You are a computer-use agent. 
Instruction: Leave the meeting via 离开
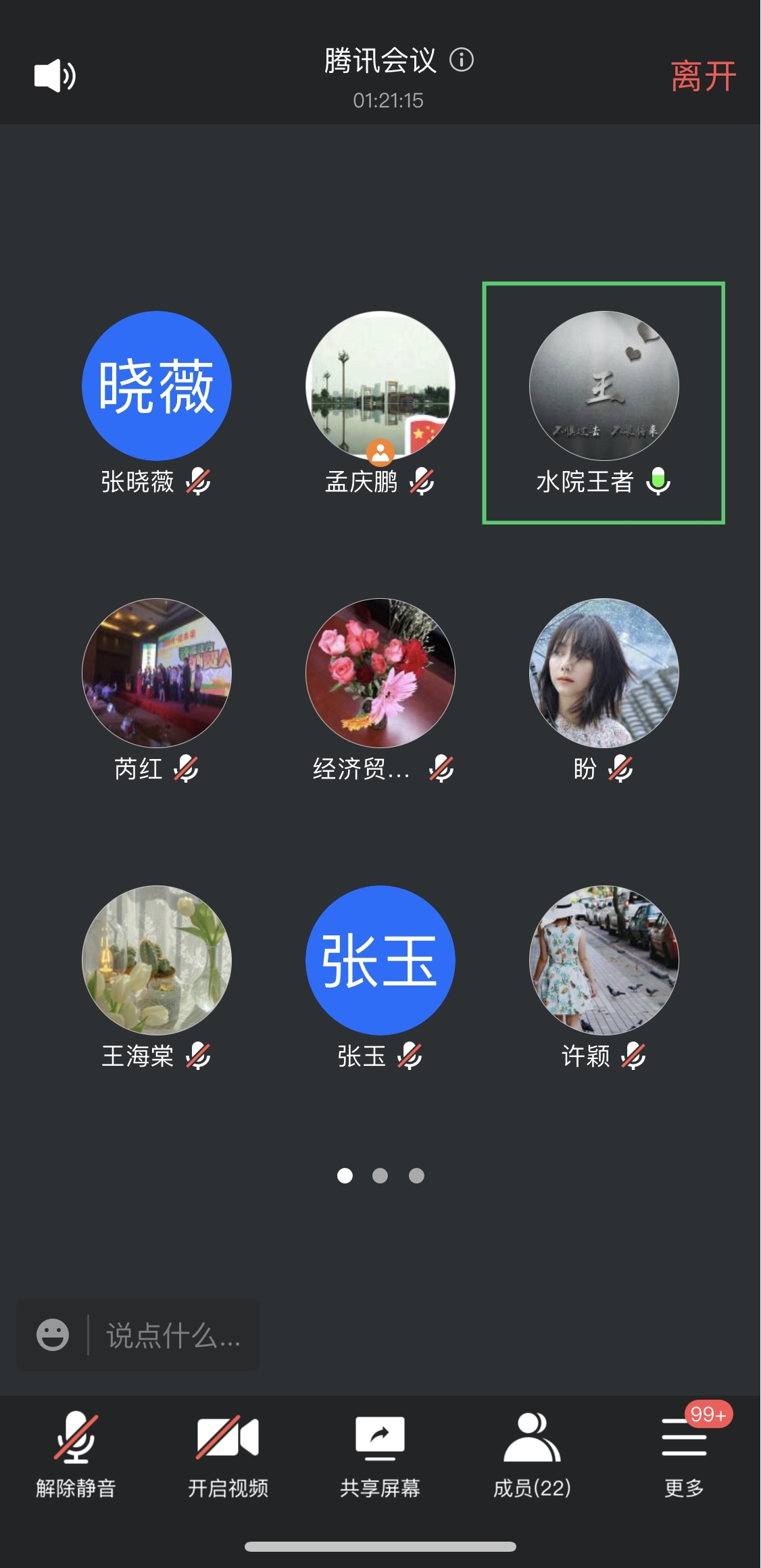(703, 76)
